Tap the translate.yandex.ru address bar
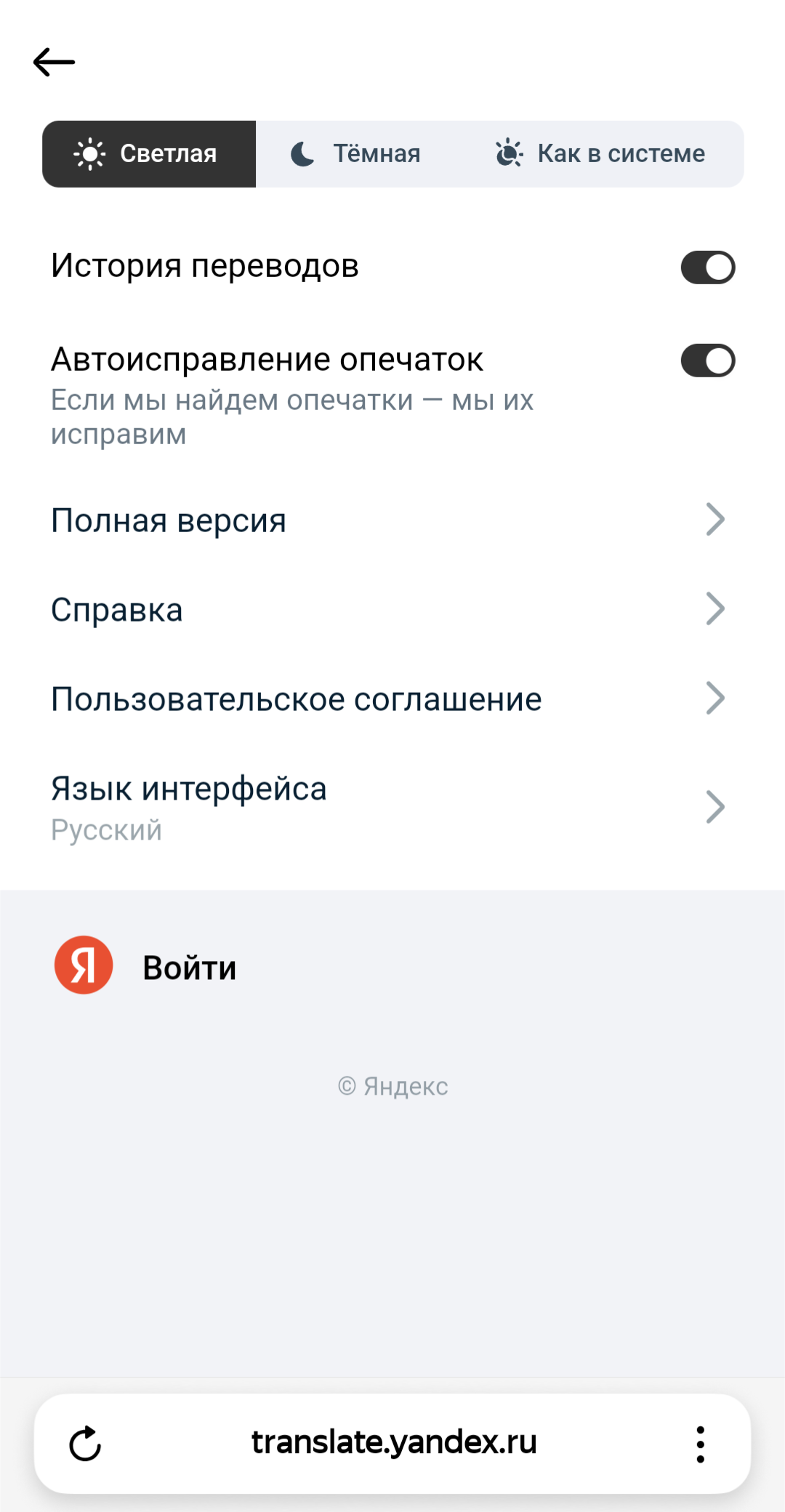785x1512 pixels. point(393,1442)
